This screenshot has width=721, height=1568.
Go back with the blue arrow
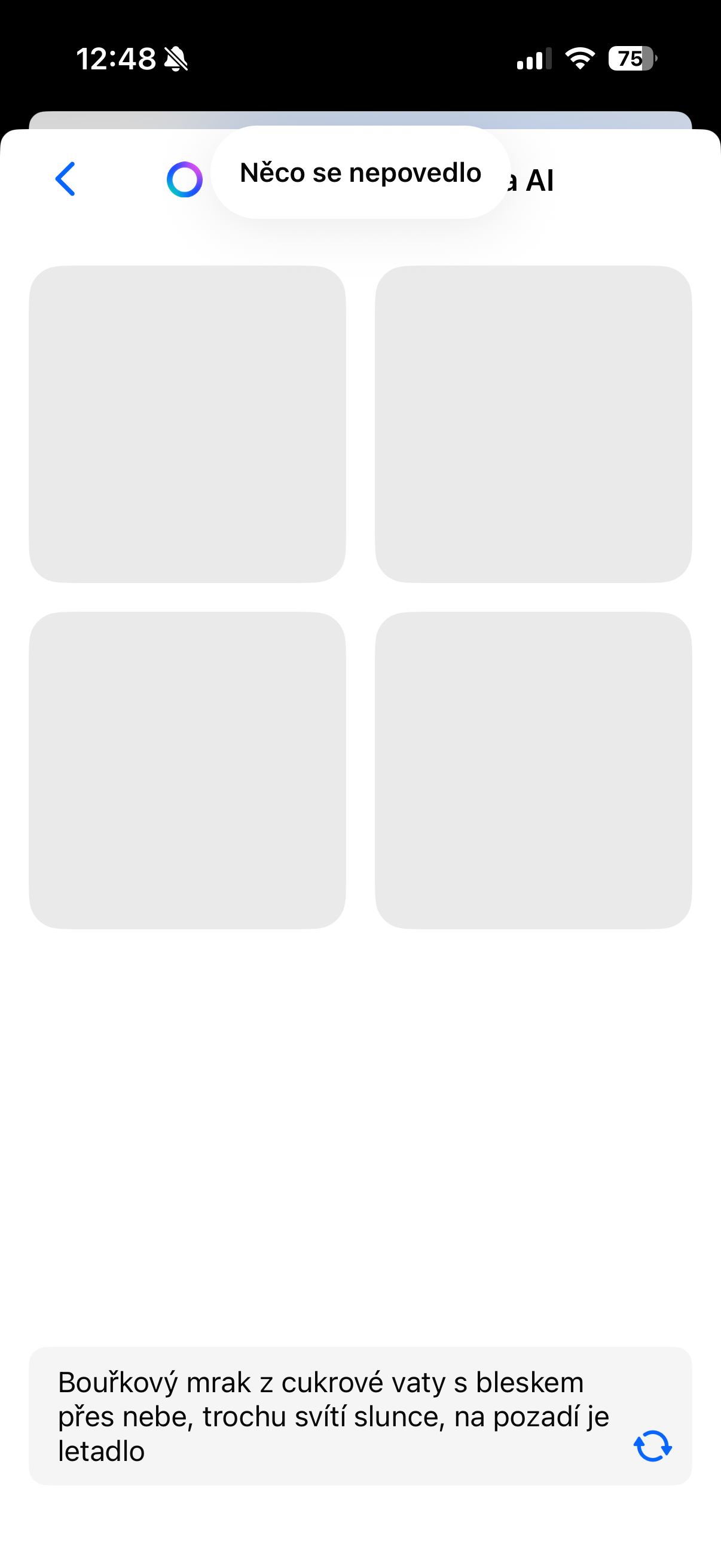(65, 179)
